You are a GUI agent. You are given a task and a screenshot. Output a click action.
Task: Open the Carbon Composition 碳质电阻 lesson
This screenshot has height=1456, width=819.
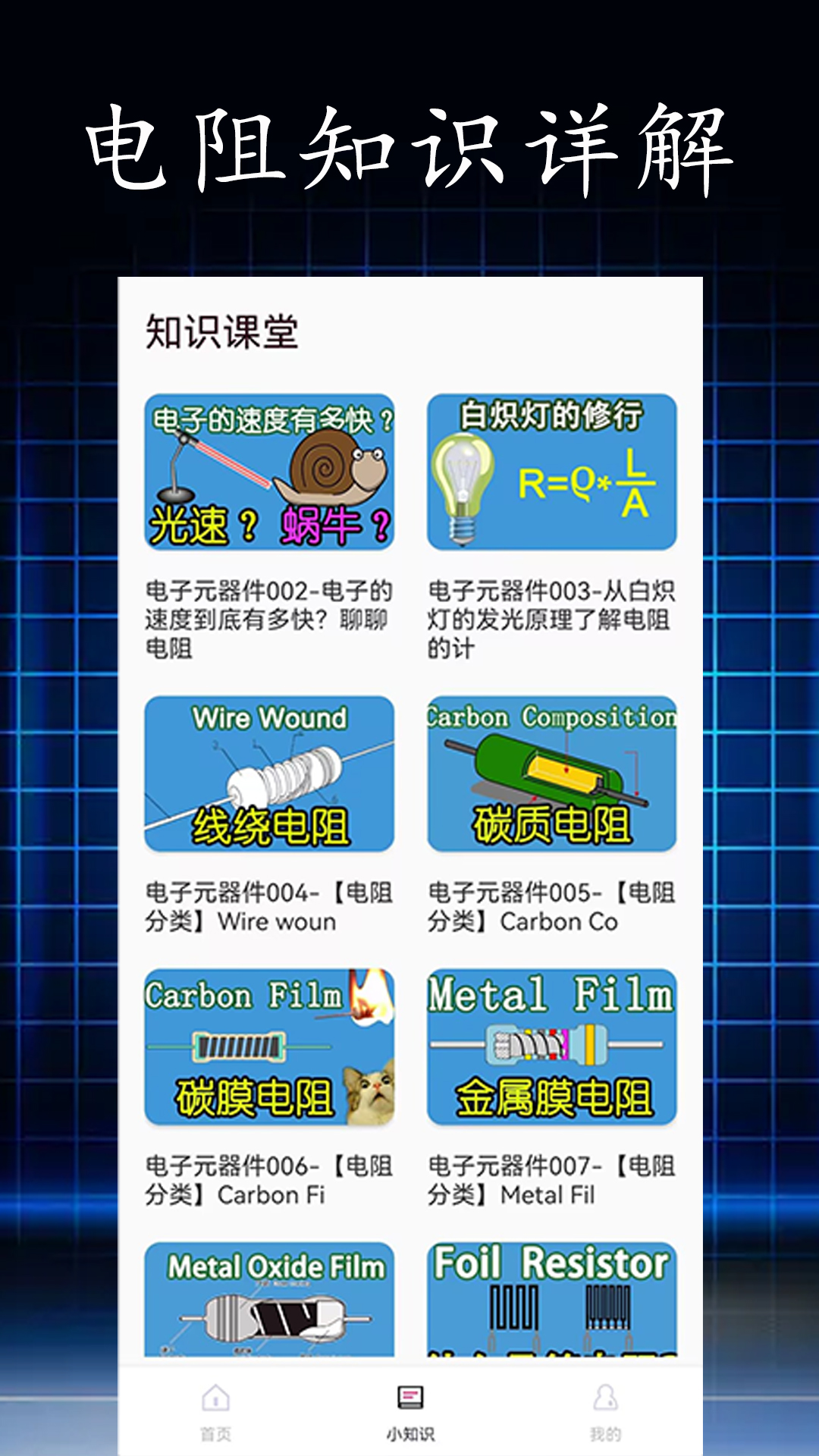551,773
